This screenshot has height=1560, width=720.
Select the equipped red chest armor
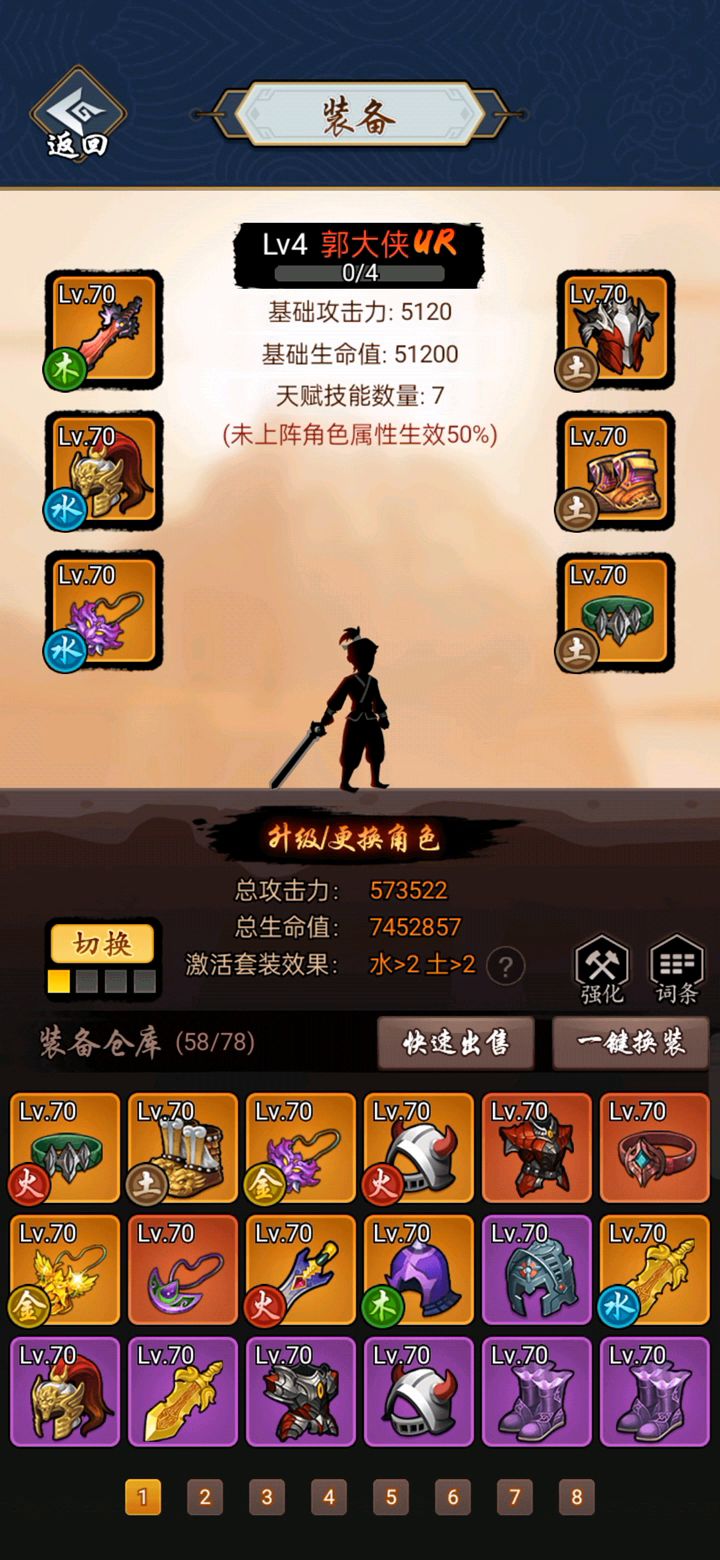615,331
